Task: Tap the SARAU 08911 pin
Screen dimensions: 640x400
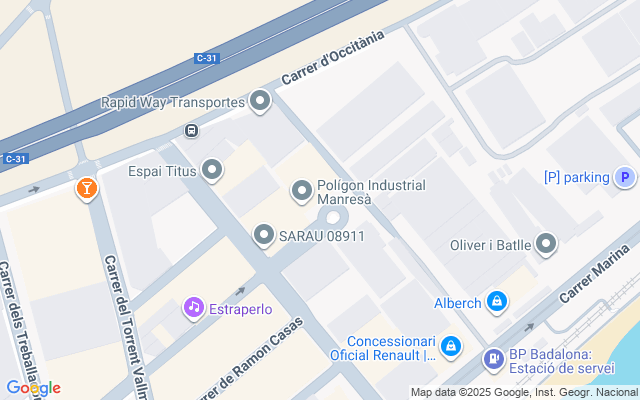Action: coord(264,235)
